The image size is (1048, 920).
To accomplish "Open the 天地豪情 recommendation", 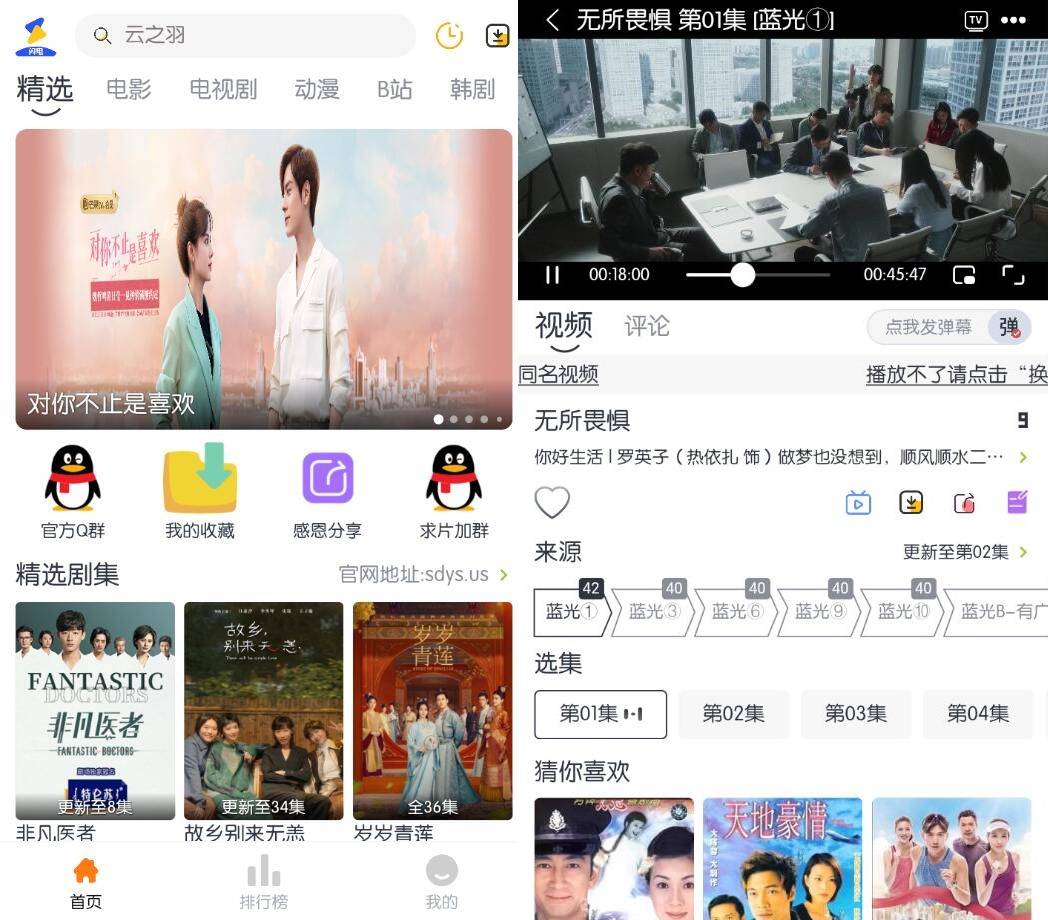I will (x=782, y=858).
